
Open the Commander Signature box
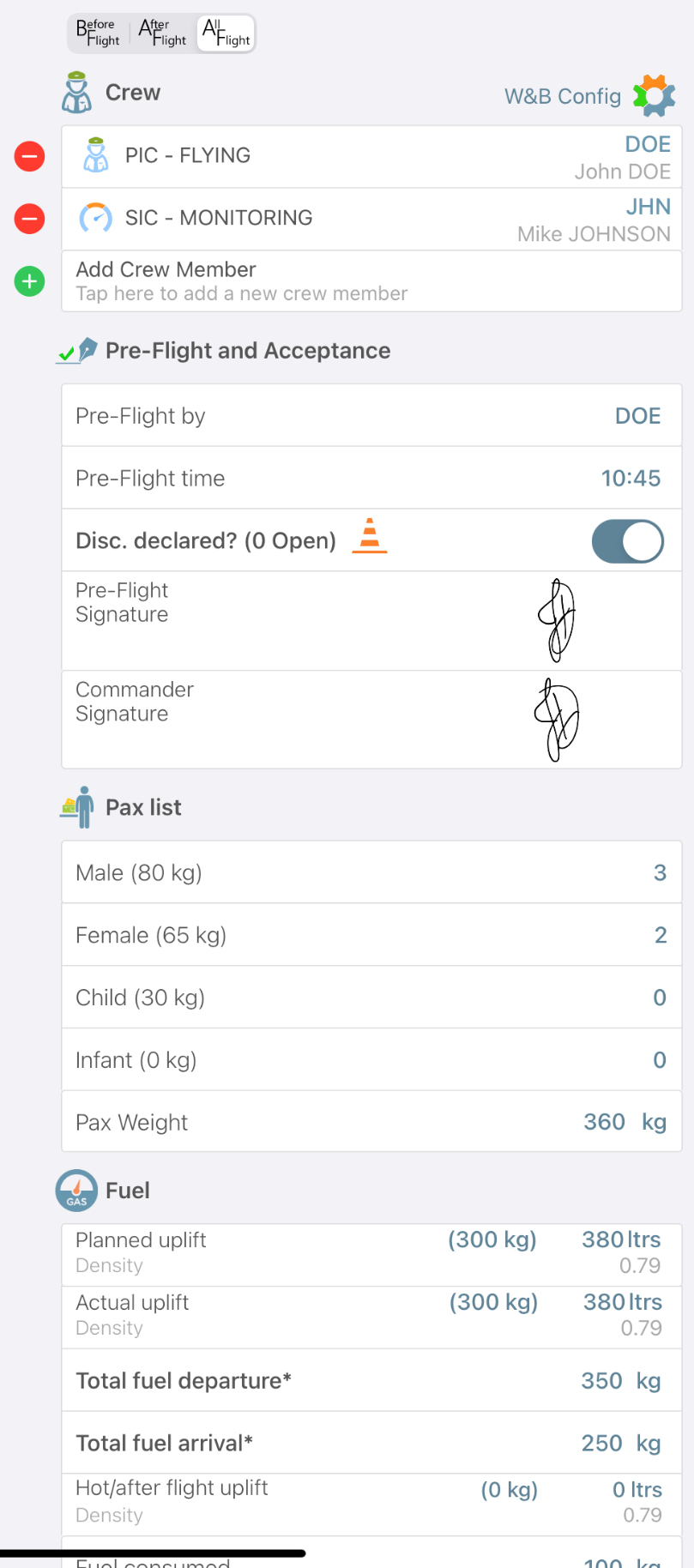click(x=371, y=720)
